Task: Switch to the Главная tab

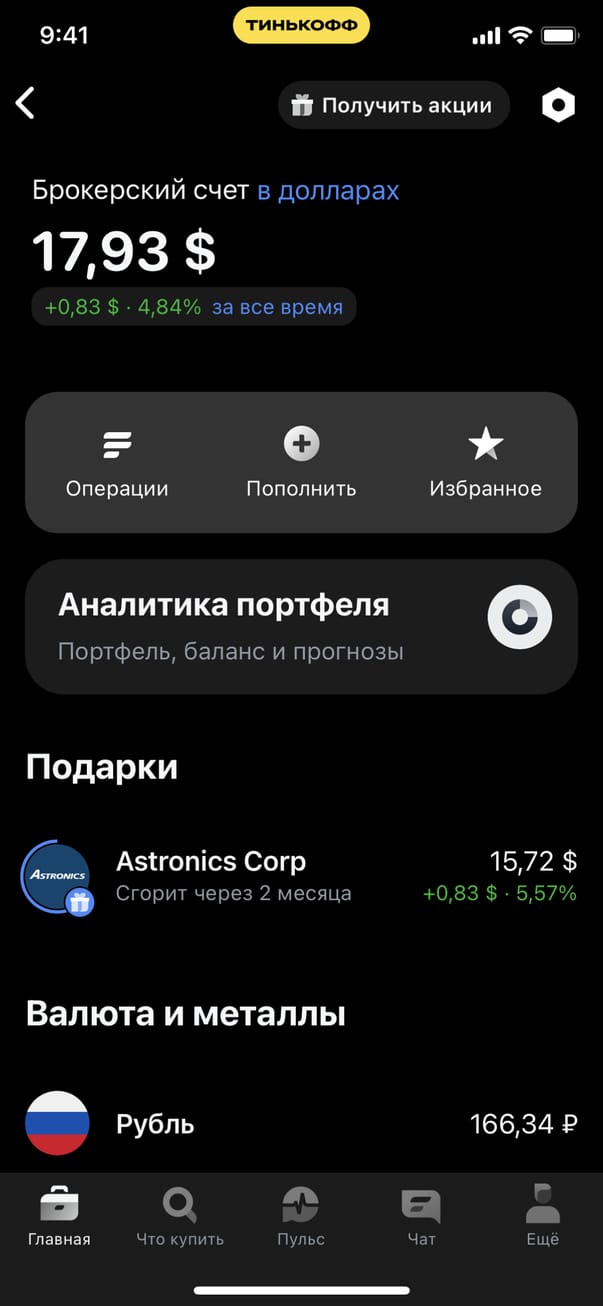Action: [59, 1215]
